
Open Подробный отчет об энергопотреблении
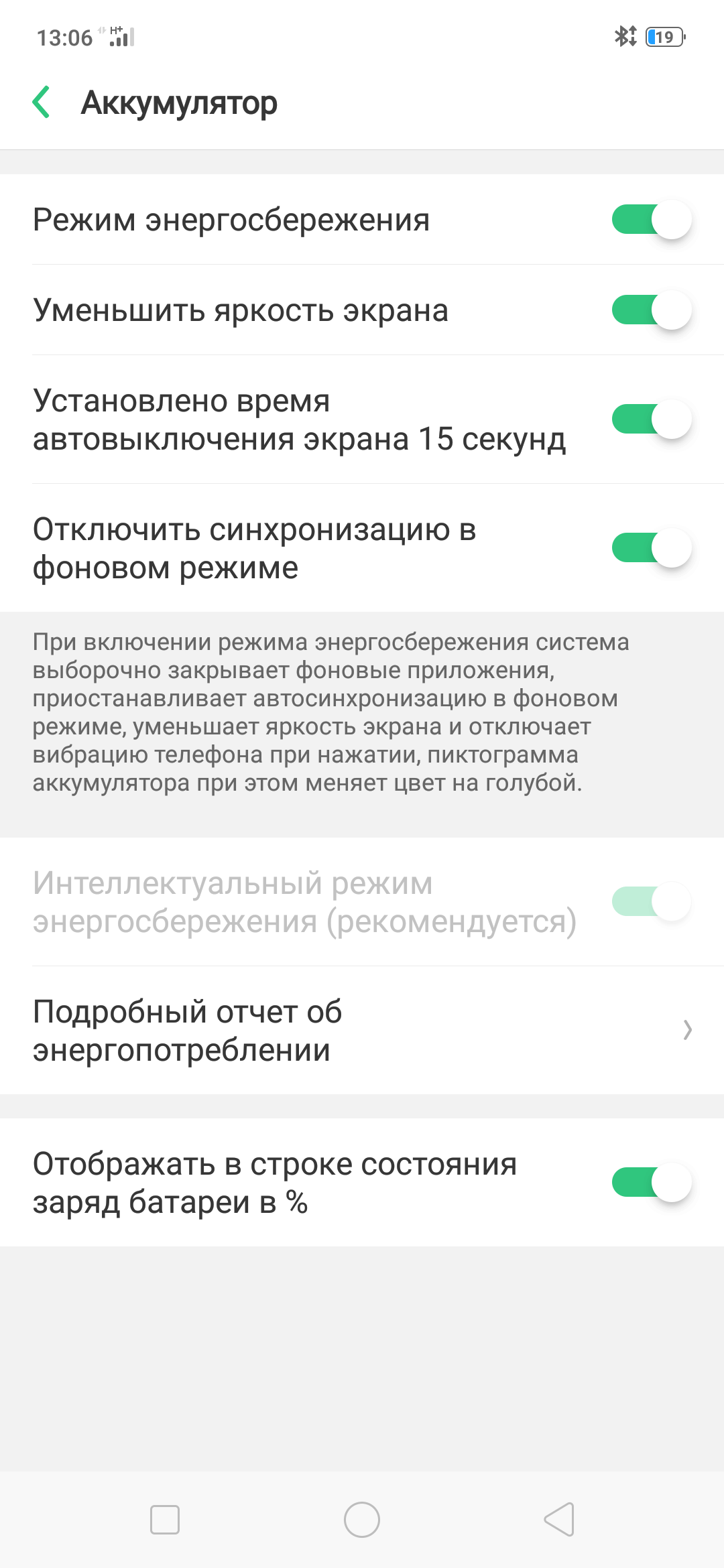click(x=362, y=1031)
